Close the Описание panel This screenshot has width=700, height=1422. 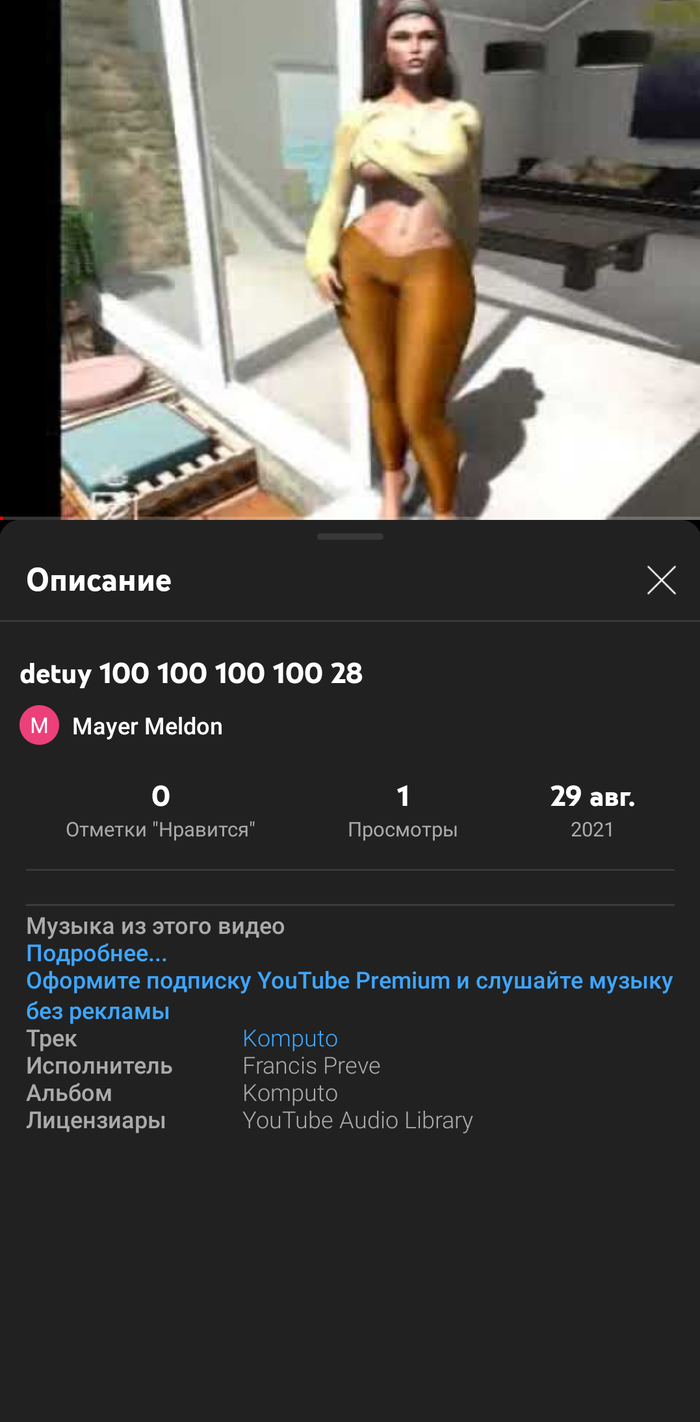click(x=661, y=580)
